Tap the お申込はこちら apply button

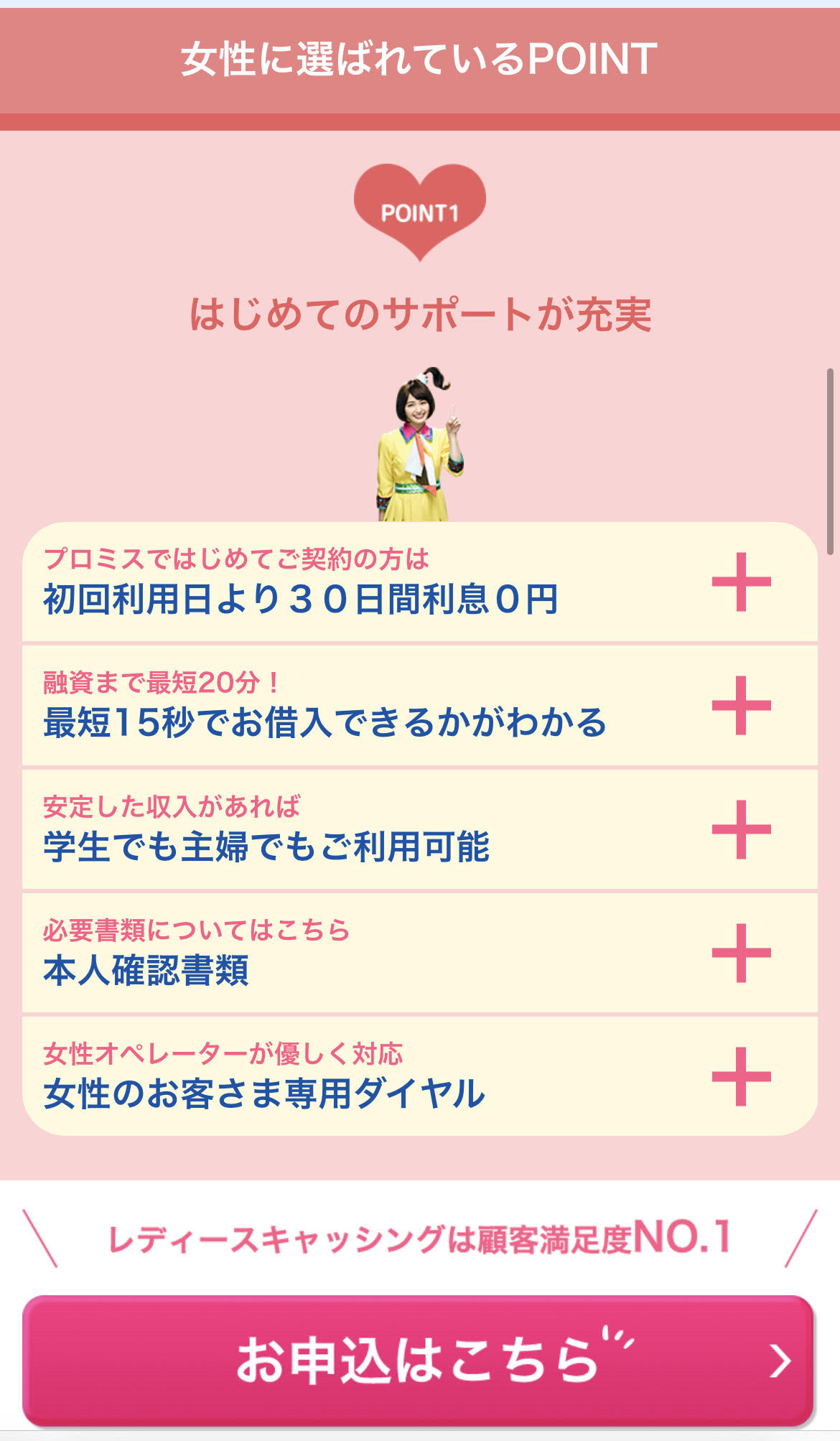click(x=419, y=1361)
